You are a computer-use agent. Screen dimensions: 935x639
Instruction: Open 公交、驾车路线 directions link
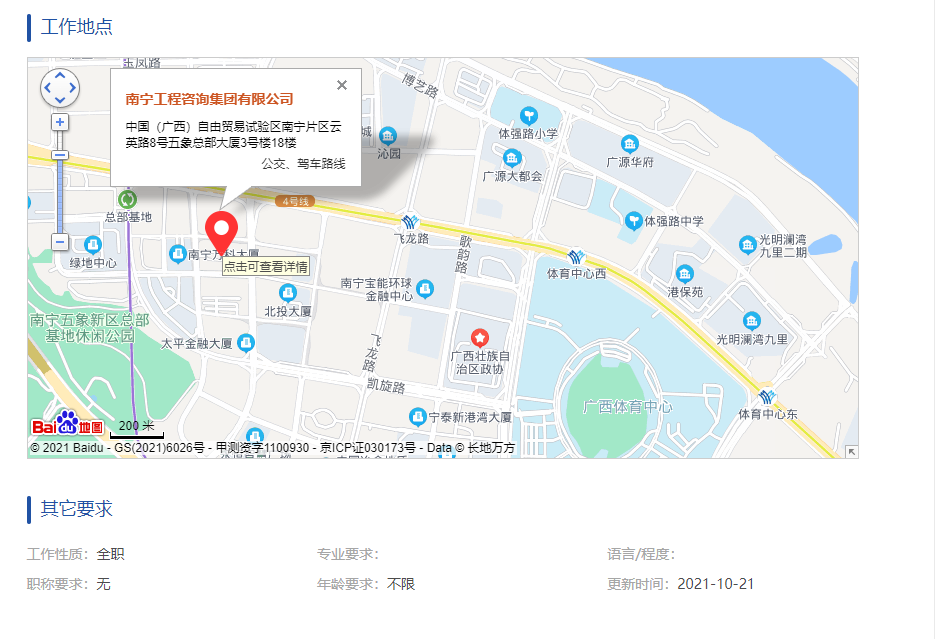tap(303, 163)
